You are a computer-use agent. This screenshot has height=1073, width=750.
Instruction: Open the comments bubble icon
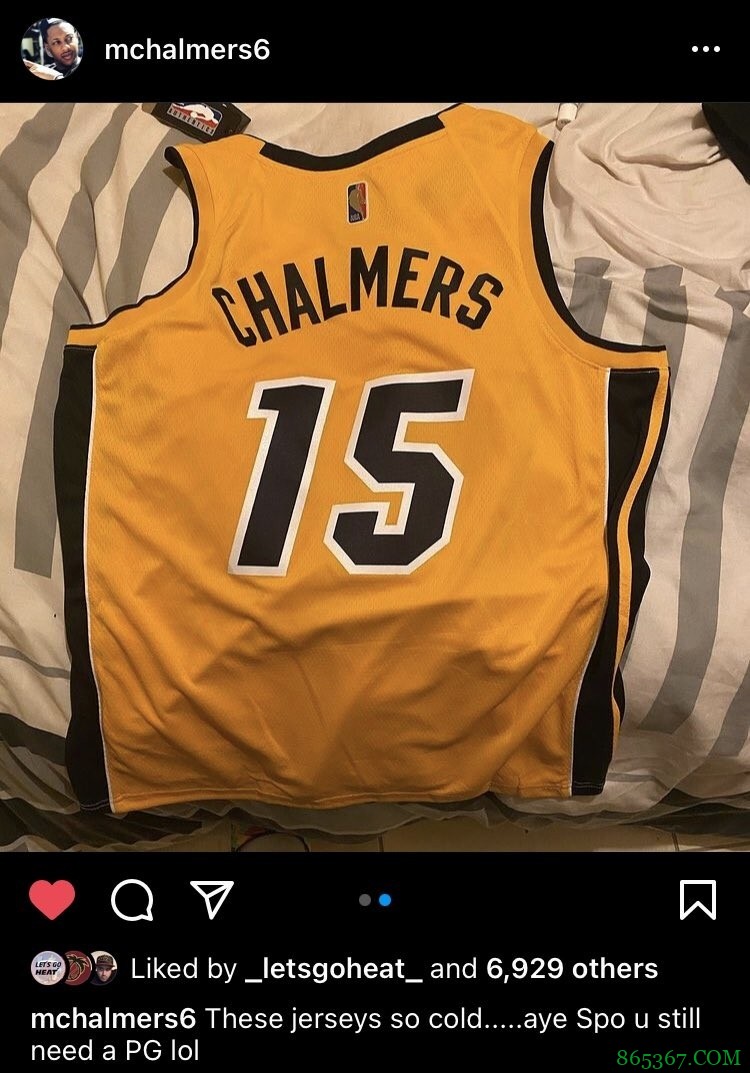point(132,900)
